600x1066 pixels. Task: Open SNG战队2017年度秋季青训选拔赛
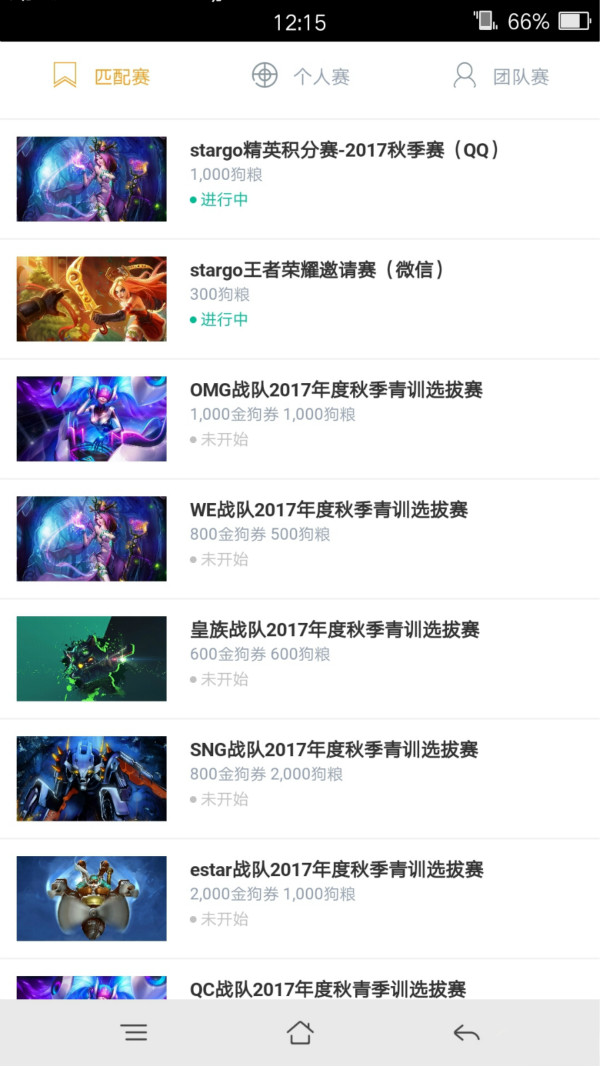point(334,750)
